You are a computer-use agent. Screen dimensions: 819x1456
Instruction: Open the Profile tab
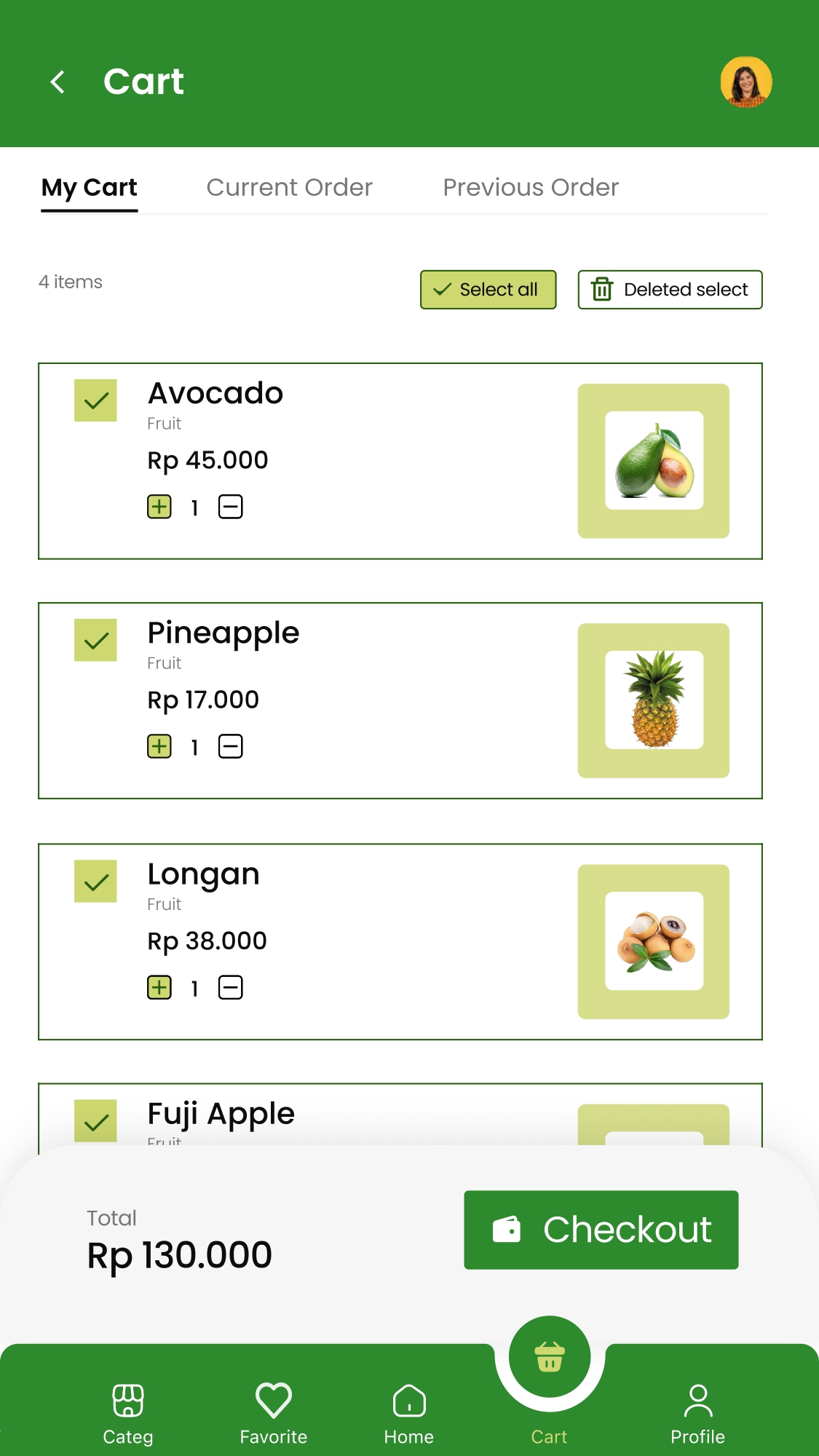697,1414
